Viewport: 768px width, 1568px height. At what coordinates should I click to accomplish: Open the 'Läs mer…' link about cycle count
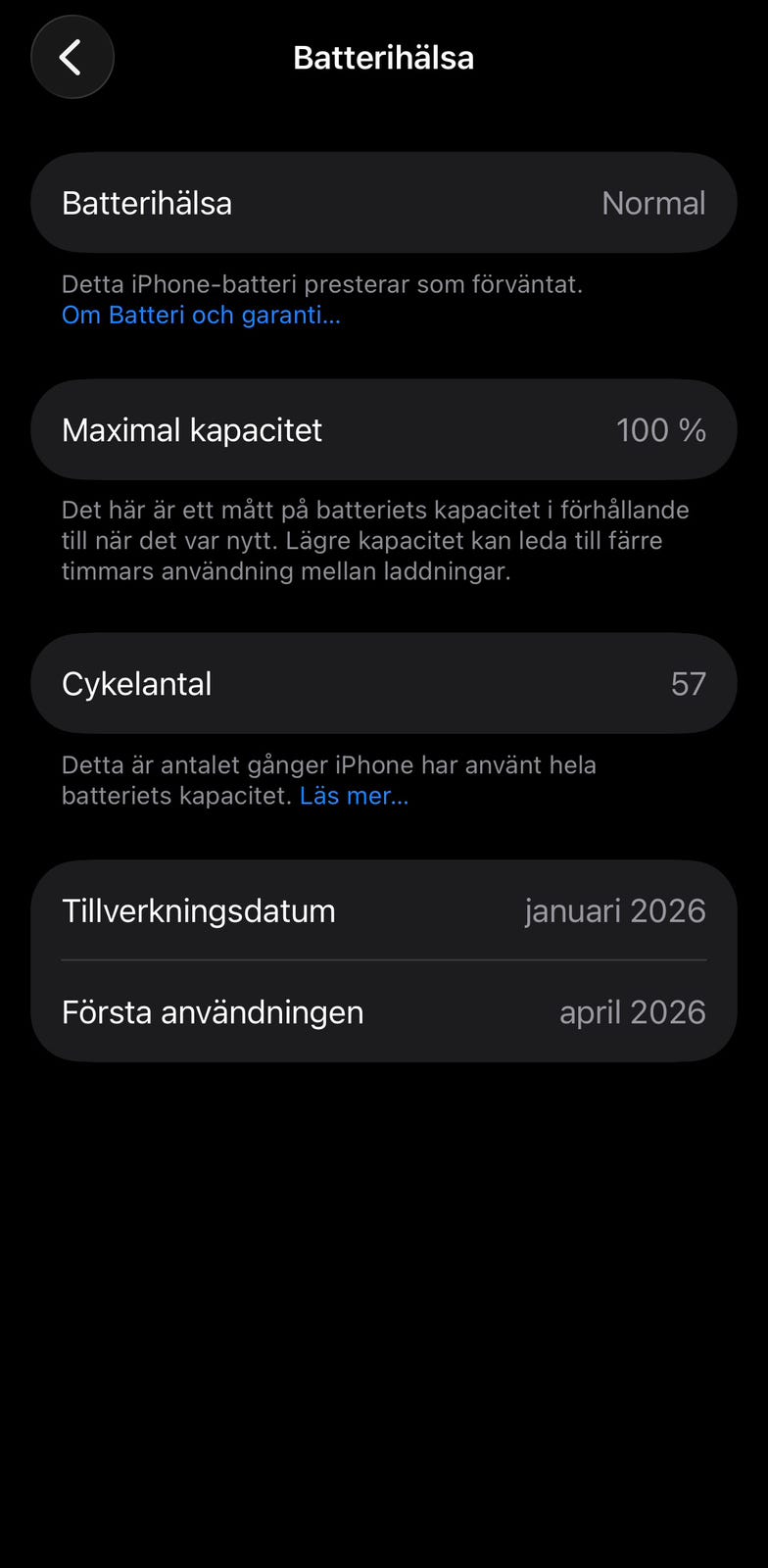(x=354, y=796)
